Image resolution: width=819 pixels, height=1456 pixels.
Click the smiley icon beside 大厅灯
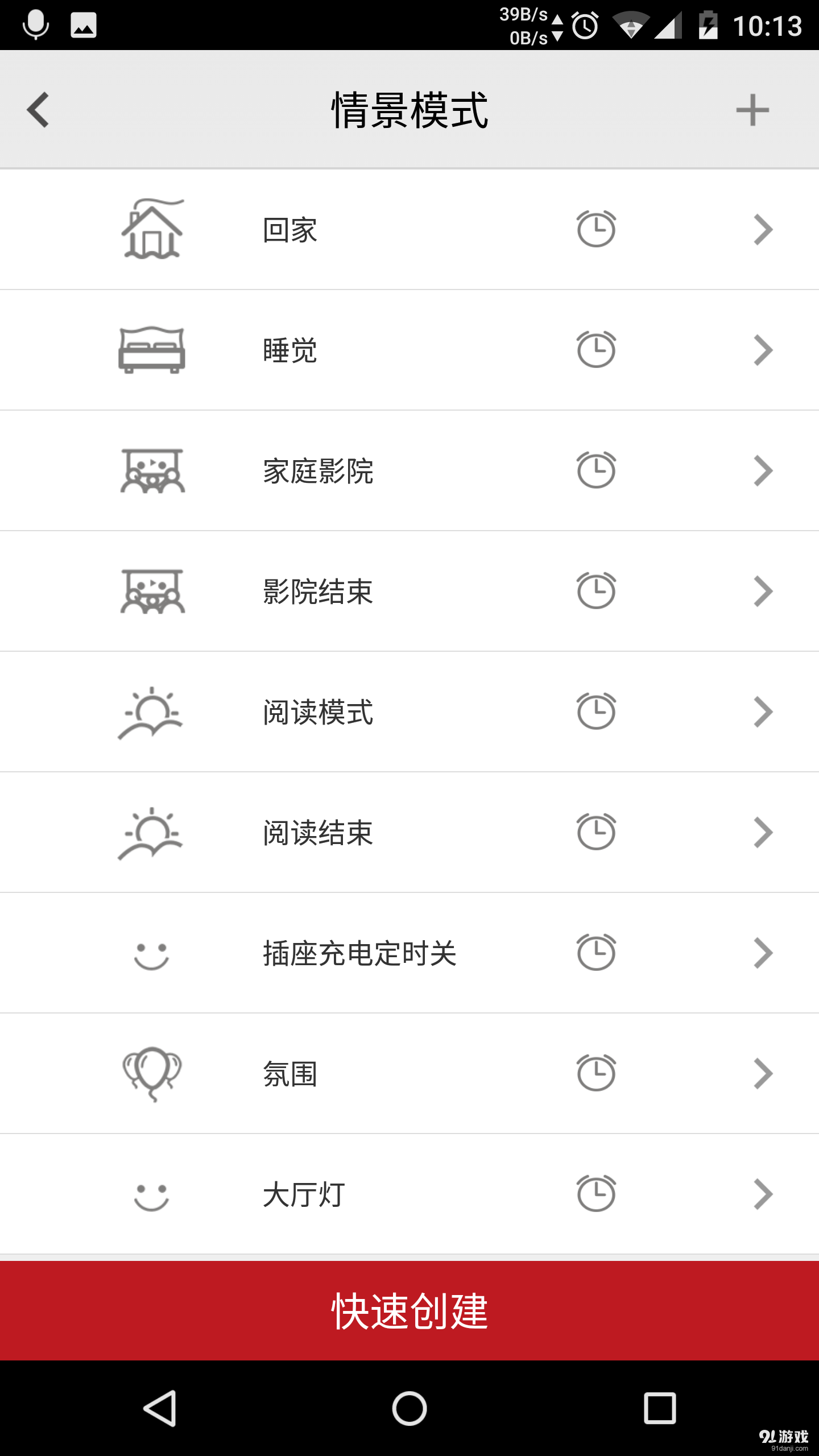point(150,1194)
